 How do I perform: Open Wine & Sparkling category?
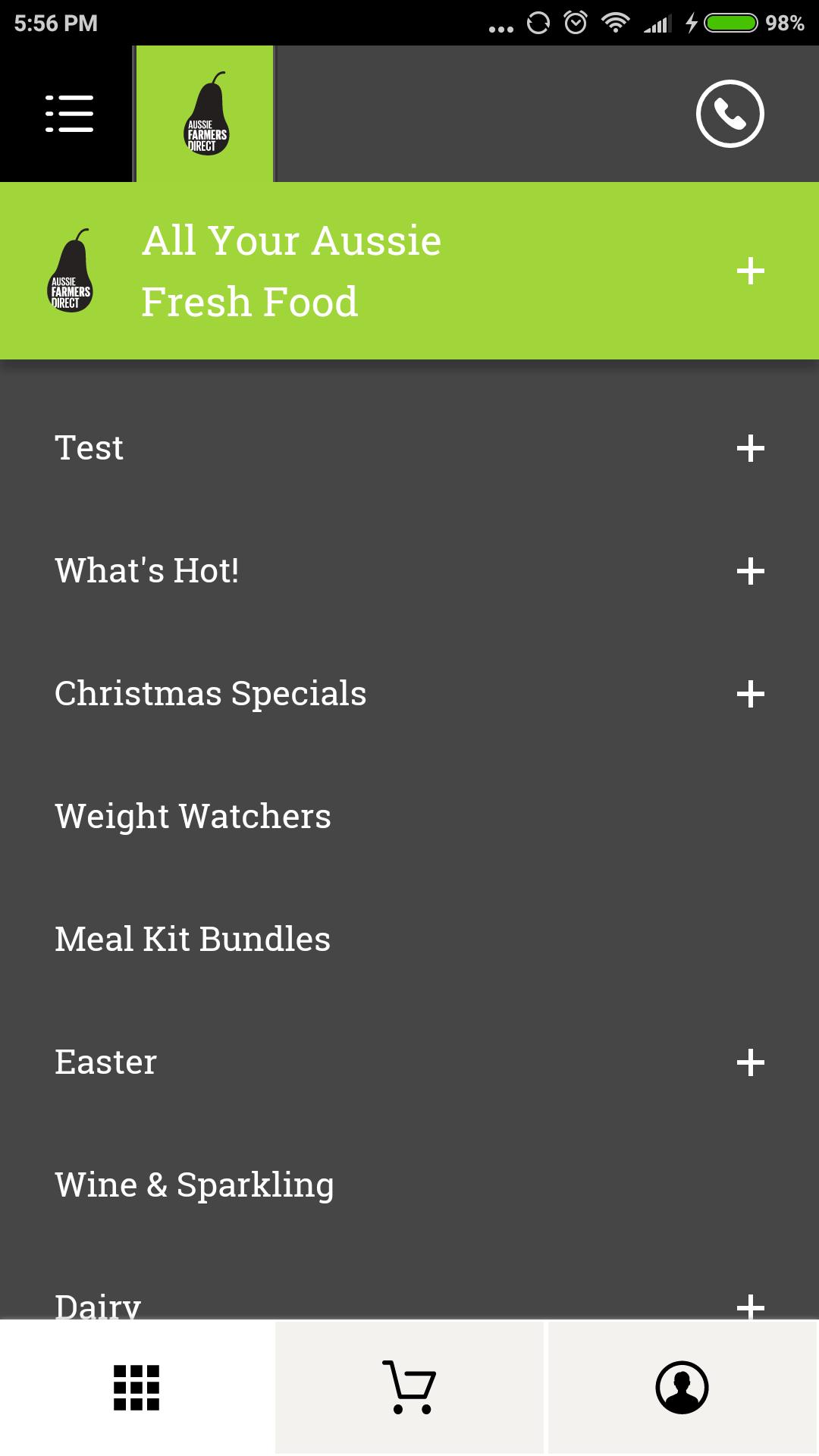(194, 1185)
